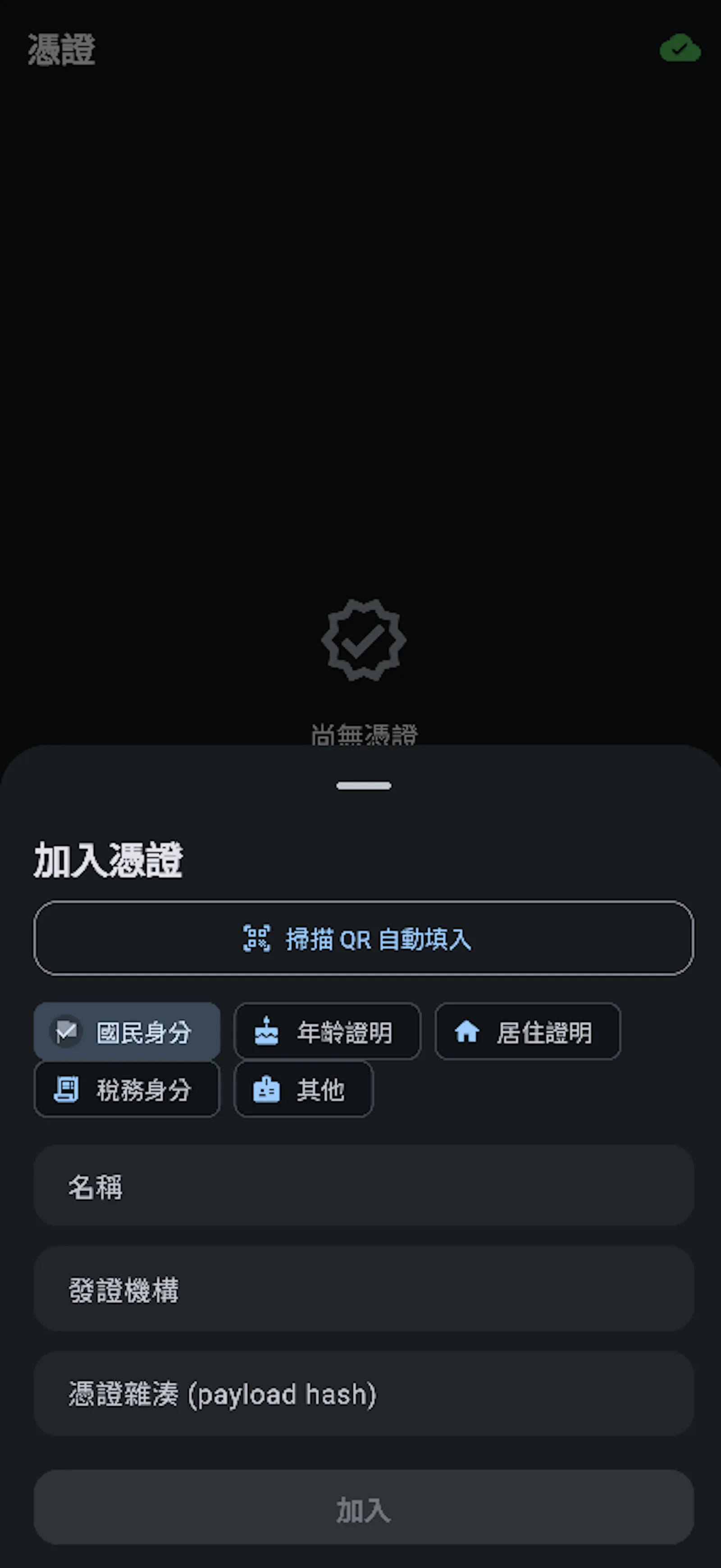
Task: Open the cloud sync status icon
Action: pos(680,47)
